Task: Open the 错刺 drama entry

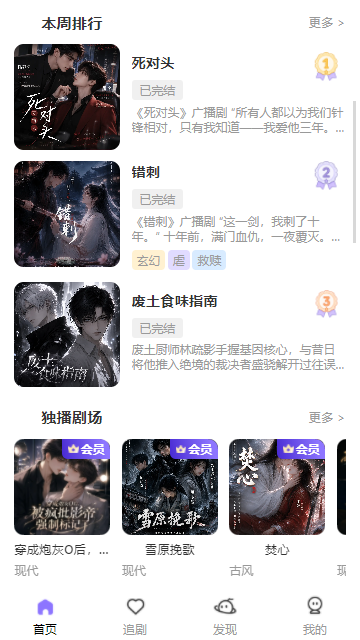Action: 180,214
